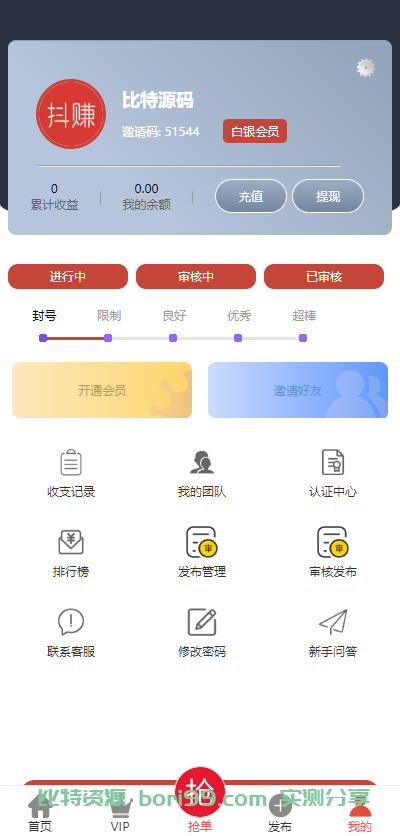
Task: View 进行中 in-progress tasks
Action: [x=68, y=277]
